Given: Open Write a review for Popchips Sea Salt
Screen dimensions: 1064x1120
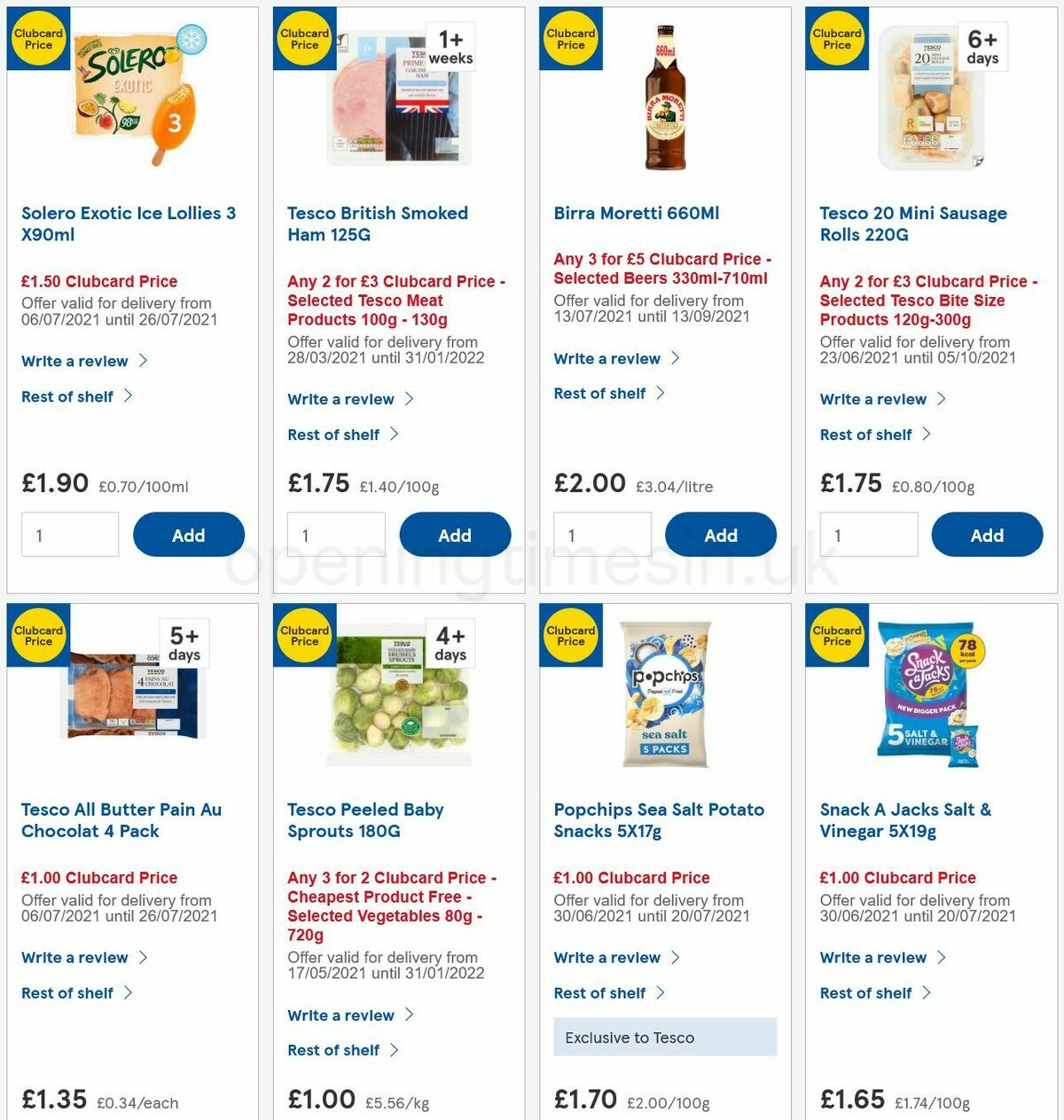Looking at the screenshot, I should pyautogui.click(x=606, y=958).
